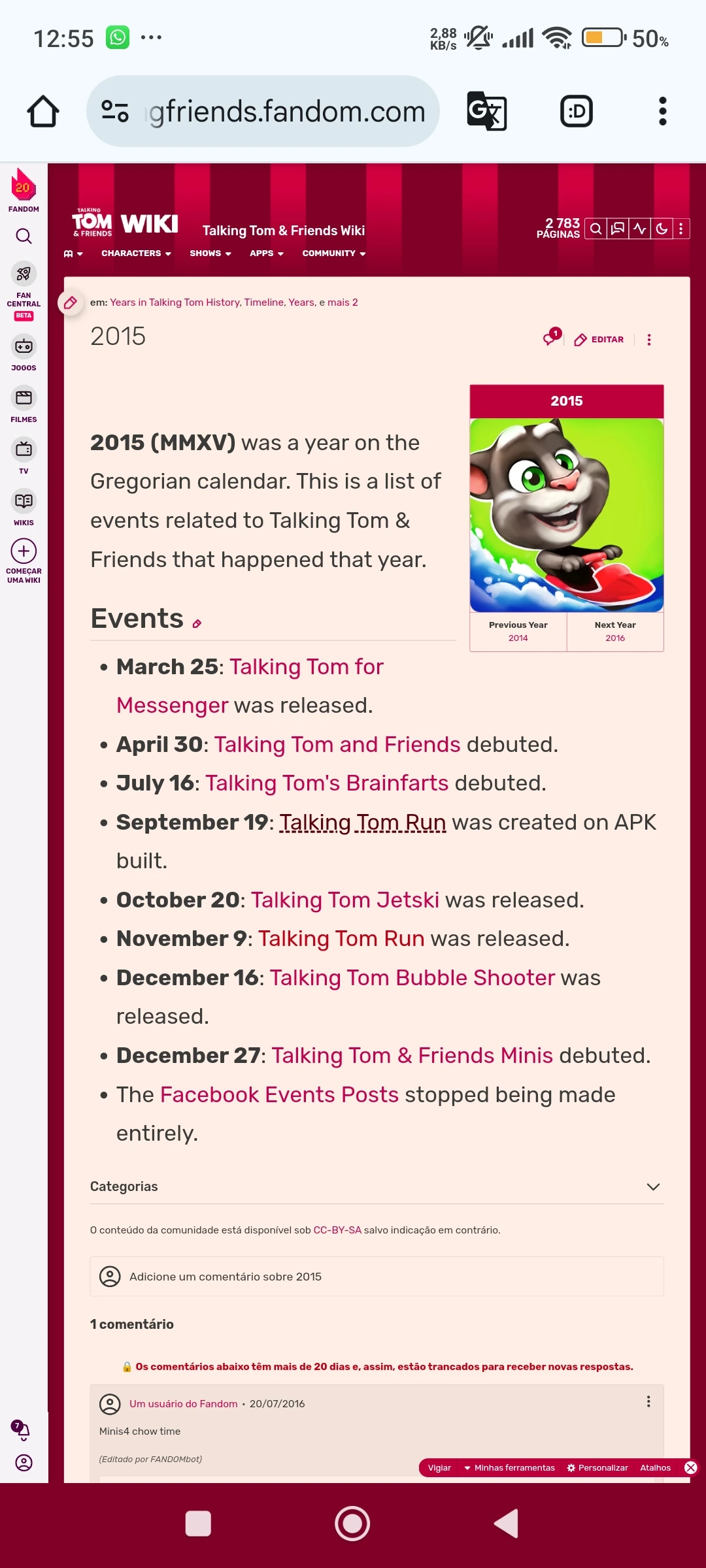The width and height of the screenshot is (706, 1568).
Task: Tap the Fandom sidebar search icon
Action: click(x=24, y=236)
